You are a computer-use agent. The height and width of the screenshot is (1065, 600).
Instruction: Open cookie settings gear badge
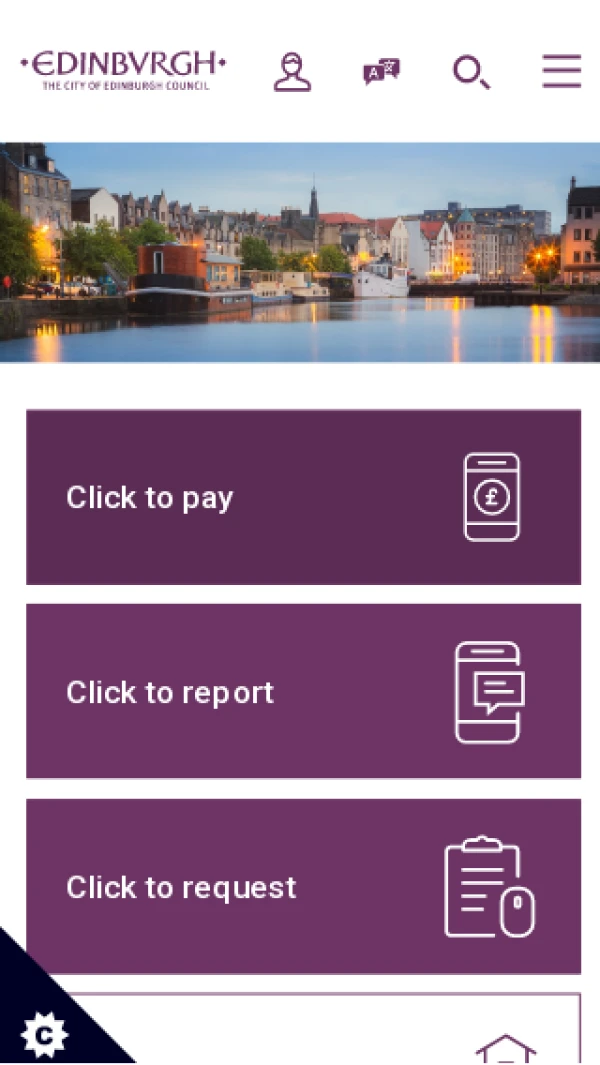click(x=43, y=1033)
